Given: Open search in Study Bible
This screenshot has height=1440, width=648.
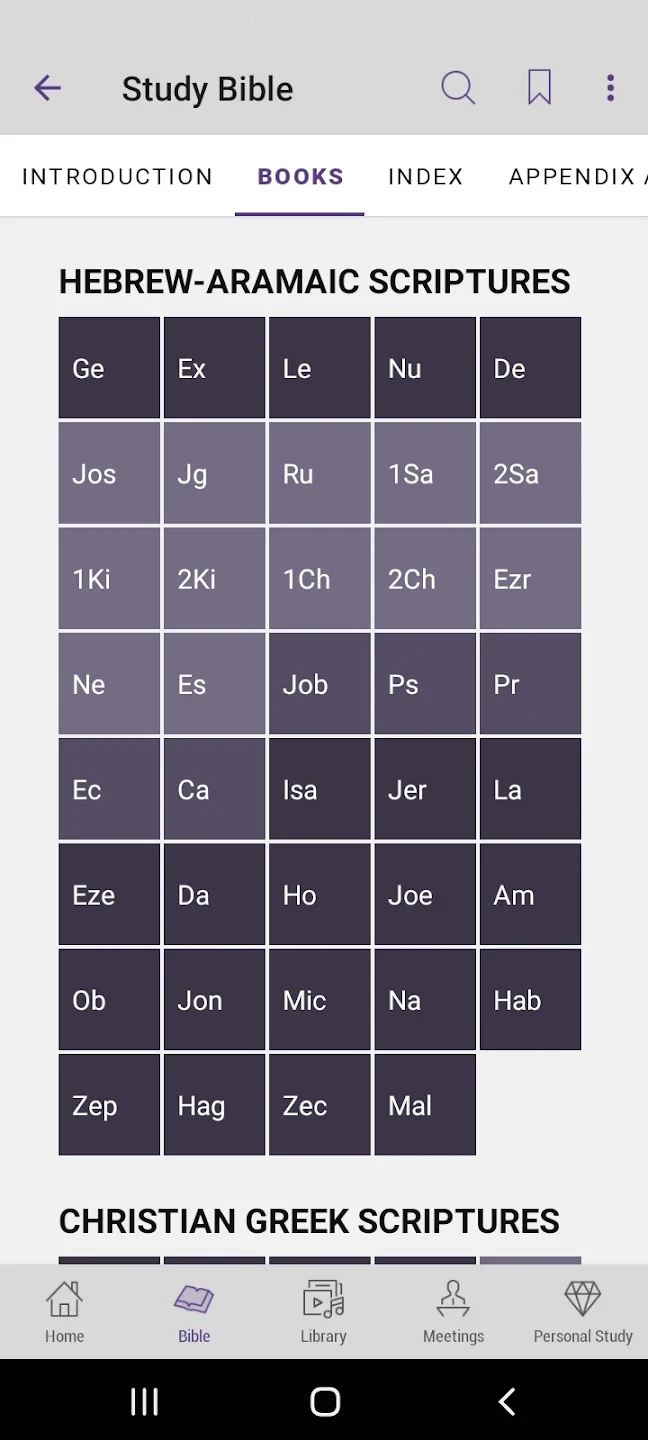Looking at the screenshot, I should click(x=458, y=88).
